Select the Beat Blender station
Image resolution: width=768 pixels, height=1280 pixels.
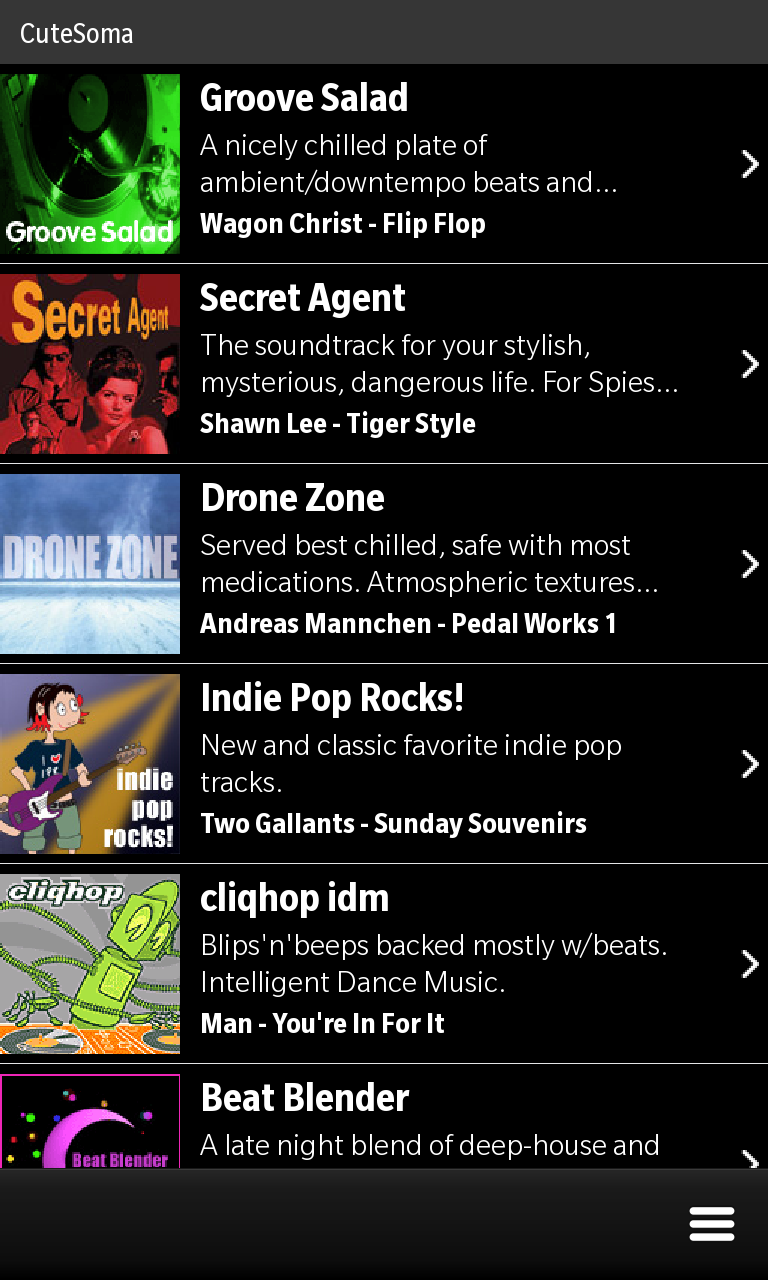[384, 1117]
